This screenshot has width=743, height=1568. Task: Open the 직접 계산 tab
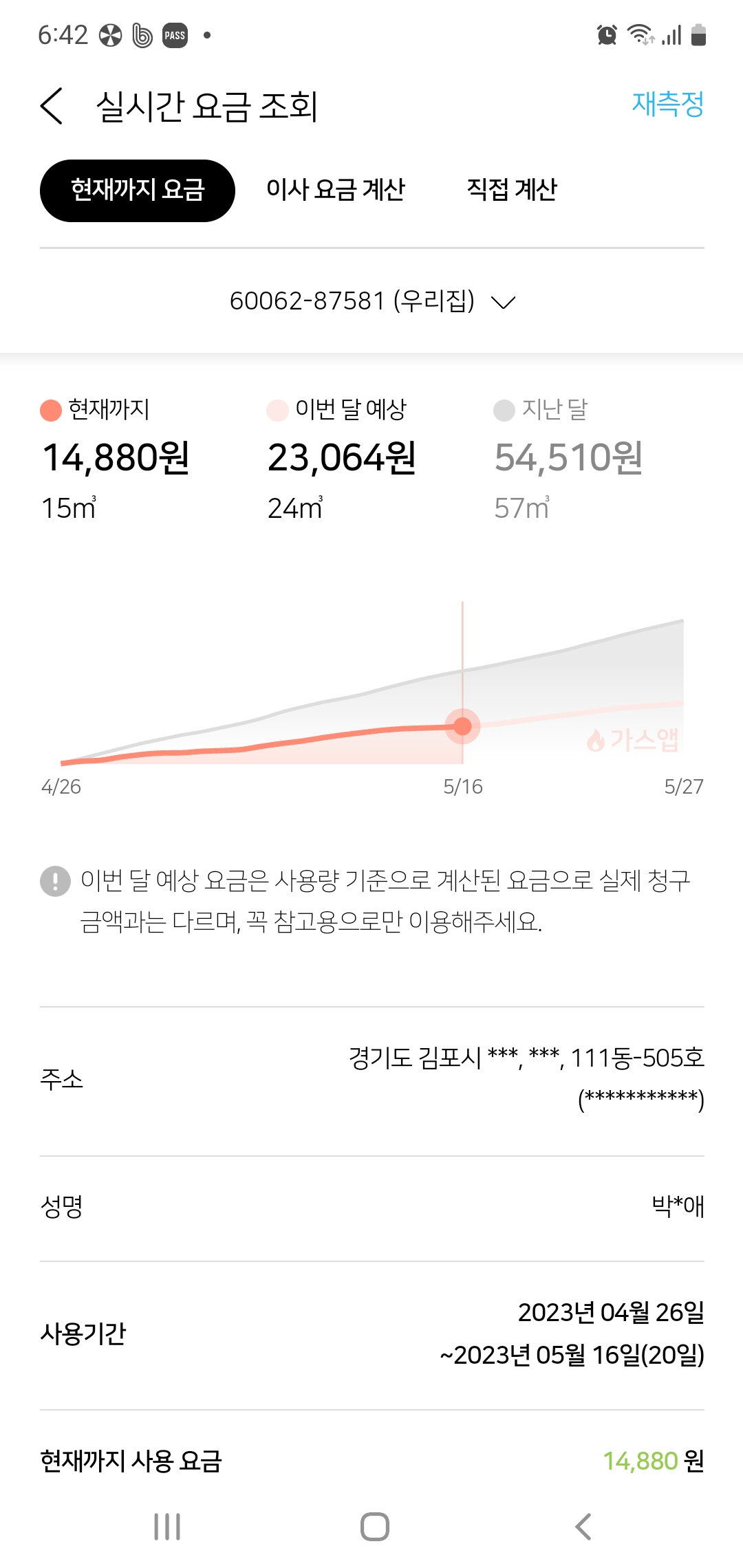click(511, 190)
